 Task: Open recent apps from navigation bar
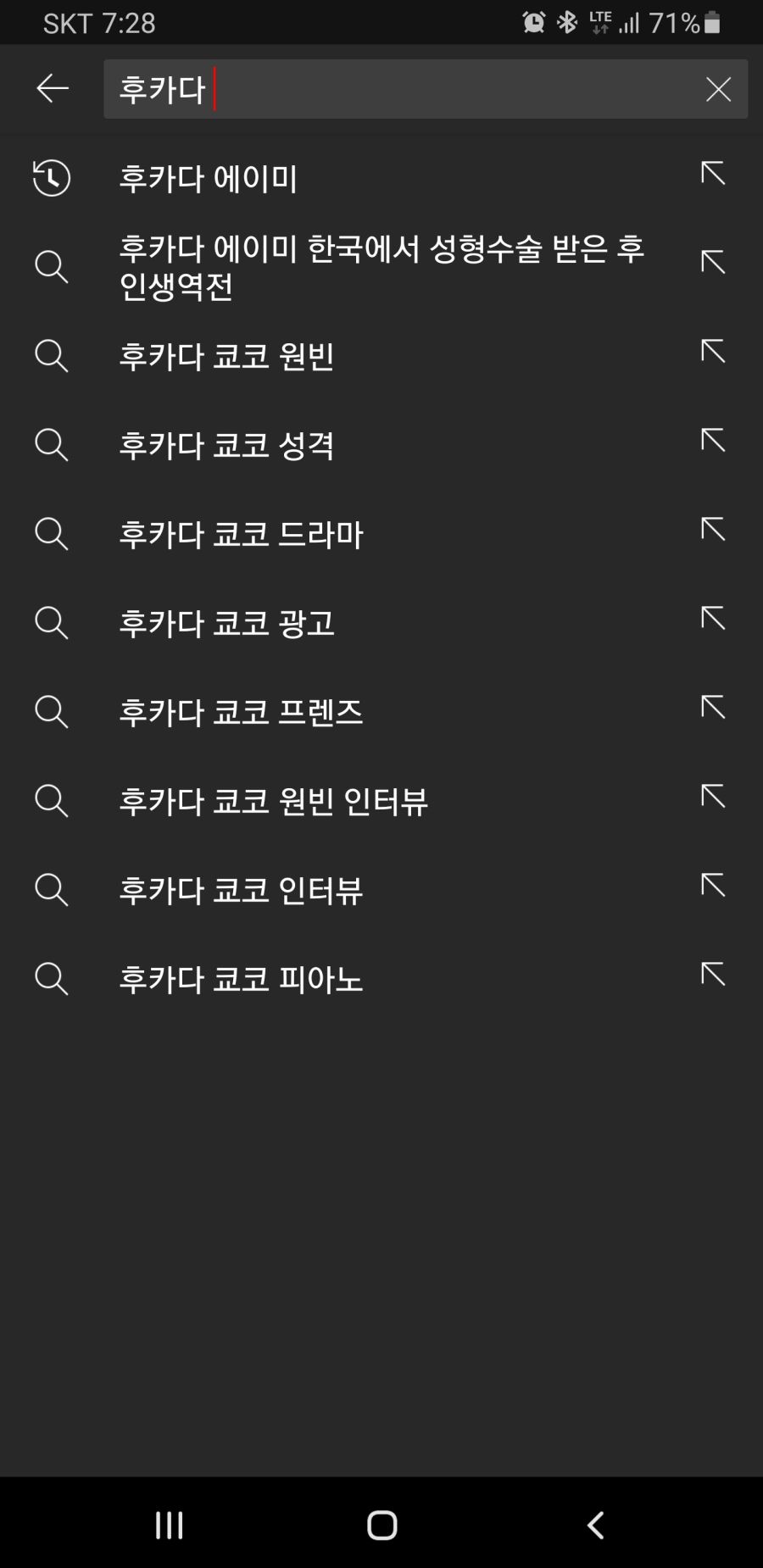pyautogui.click(x=169, y=1525)
